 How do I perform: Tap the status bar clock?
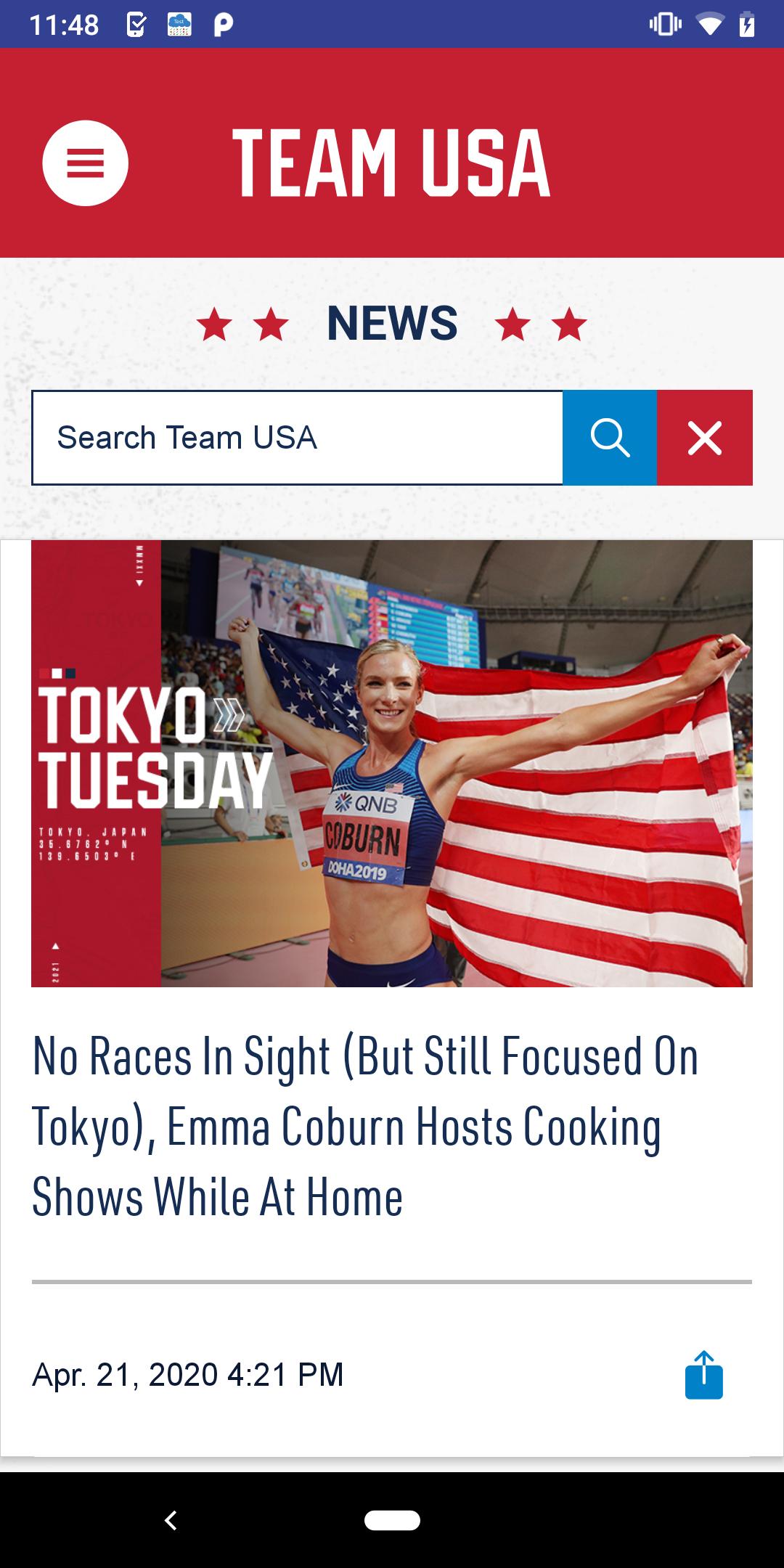pyautogui.click(x=64, y=23)
